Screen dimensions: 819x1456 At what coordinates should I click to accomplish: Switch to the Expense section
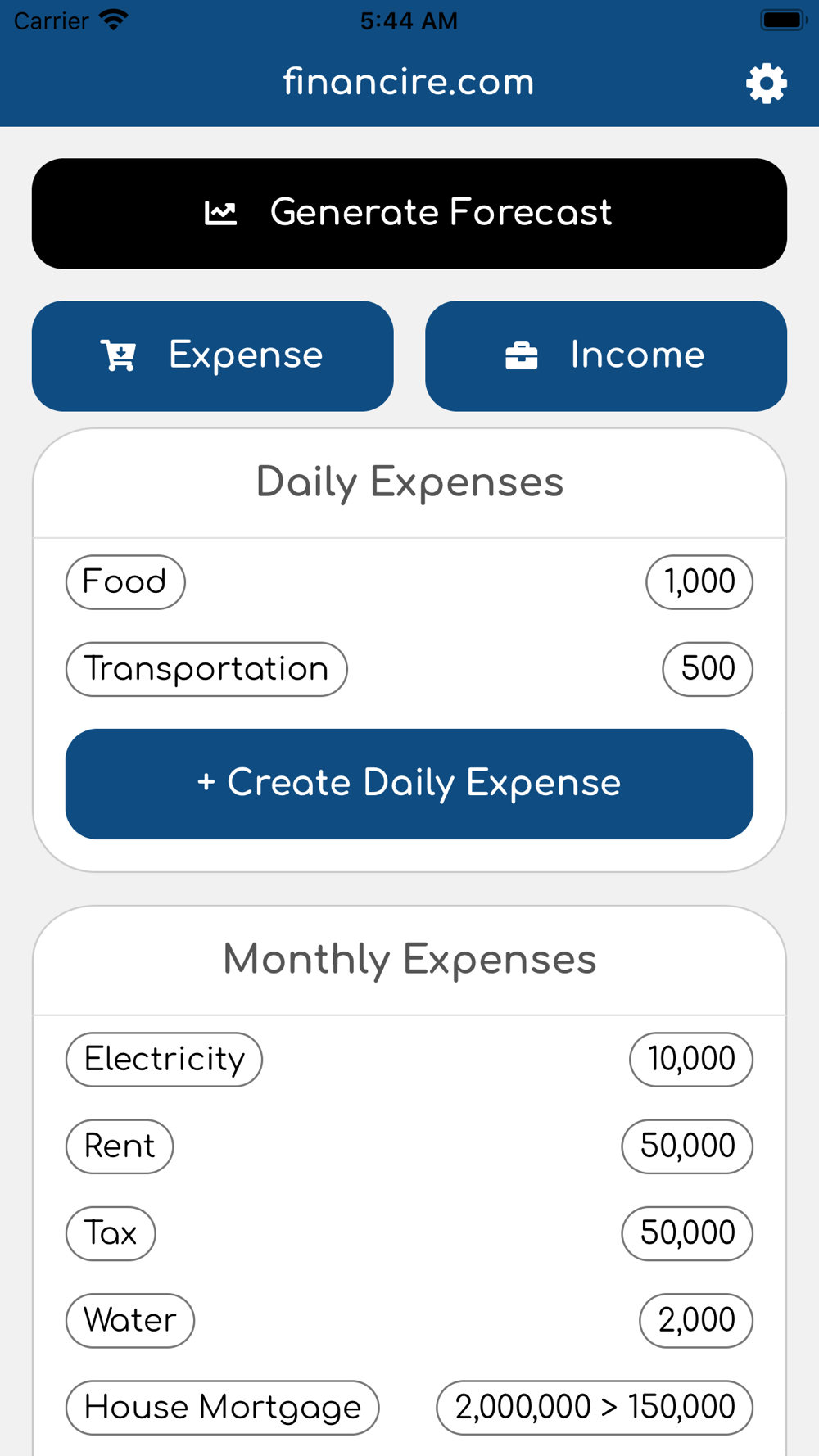pos(213,355)
